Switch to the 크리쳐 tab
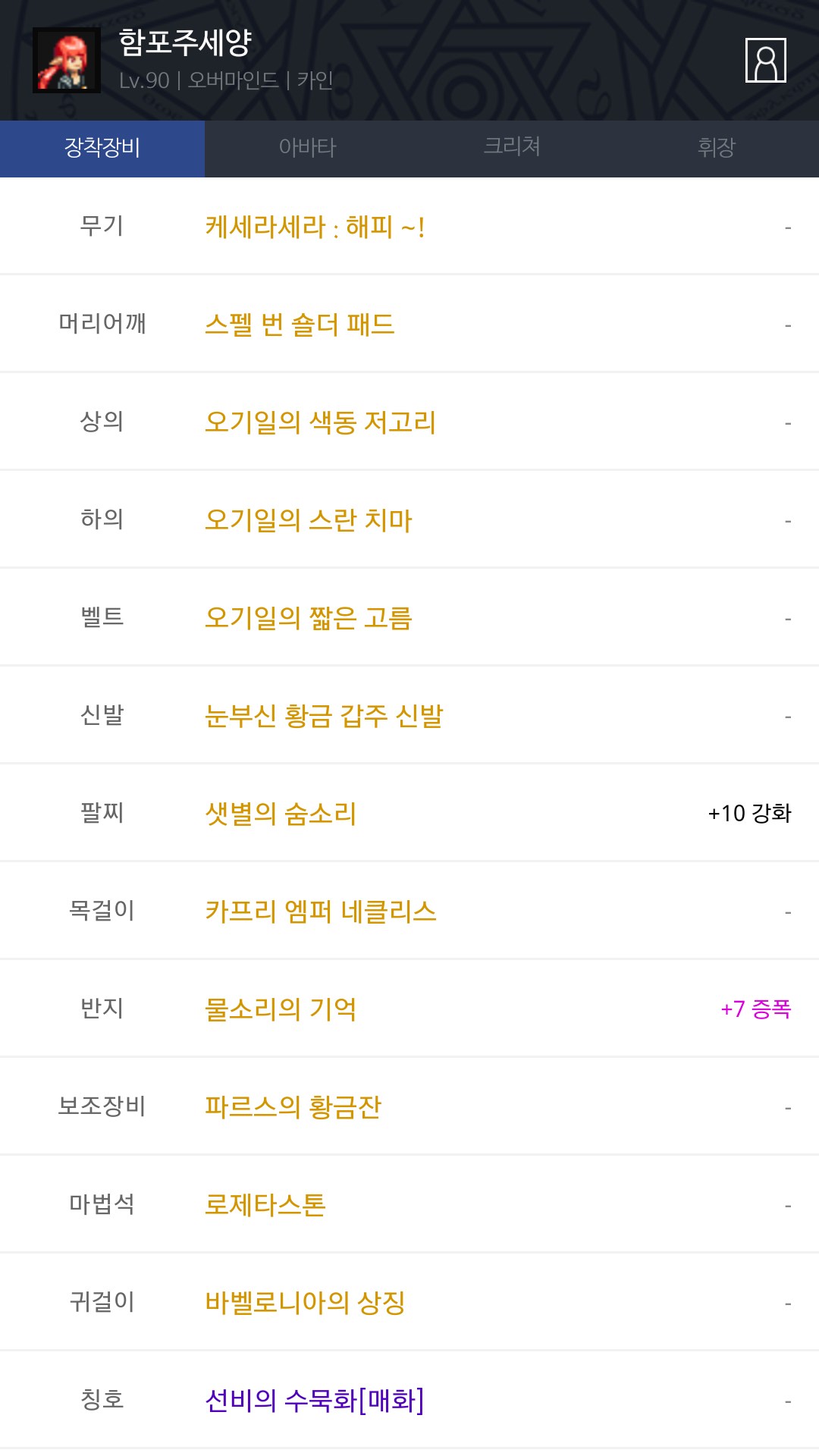 point(512,148)
